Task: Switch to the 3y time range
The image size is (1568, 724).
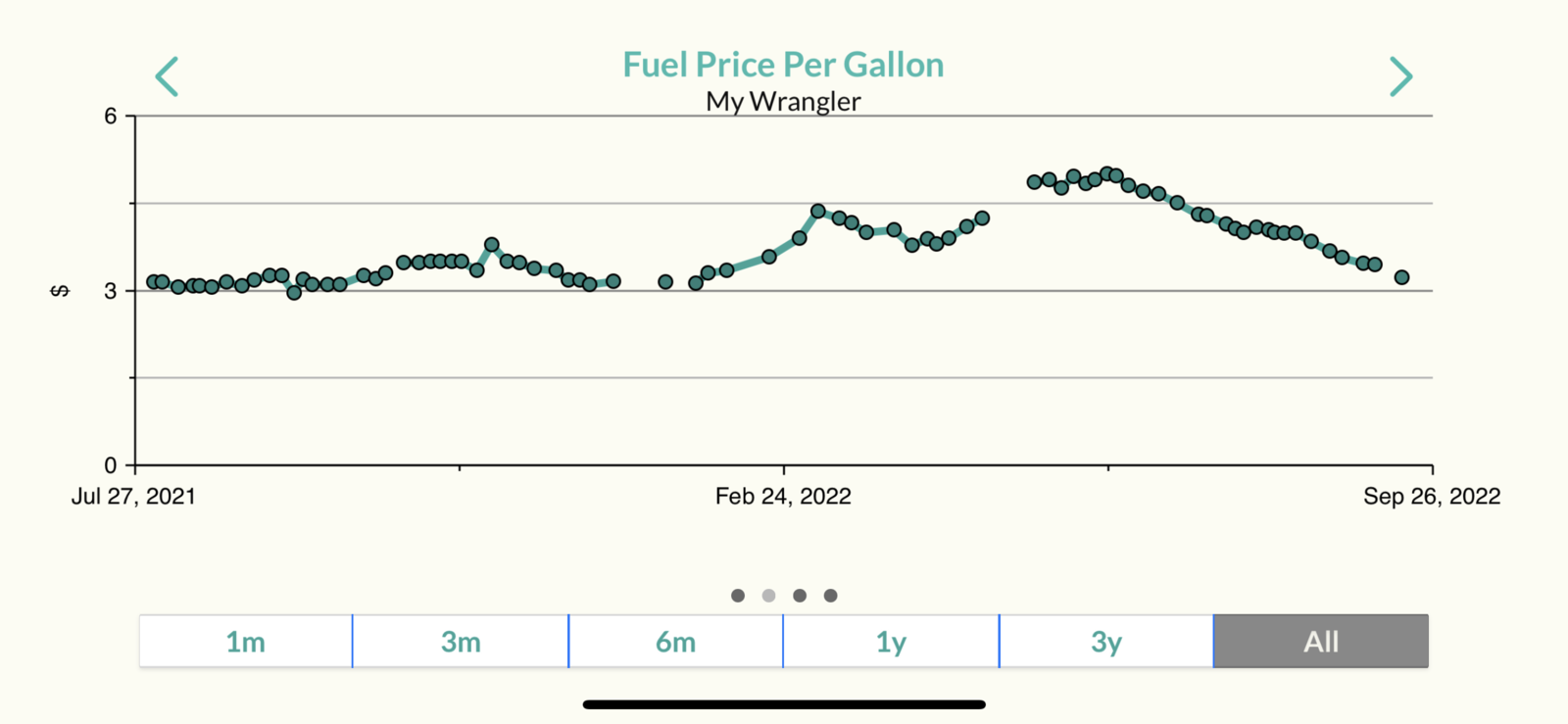Action: (x=1105, y=642)
